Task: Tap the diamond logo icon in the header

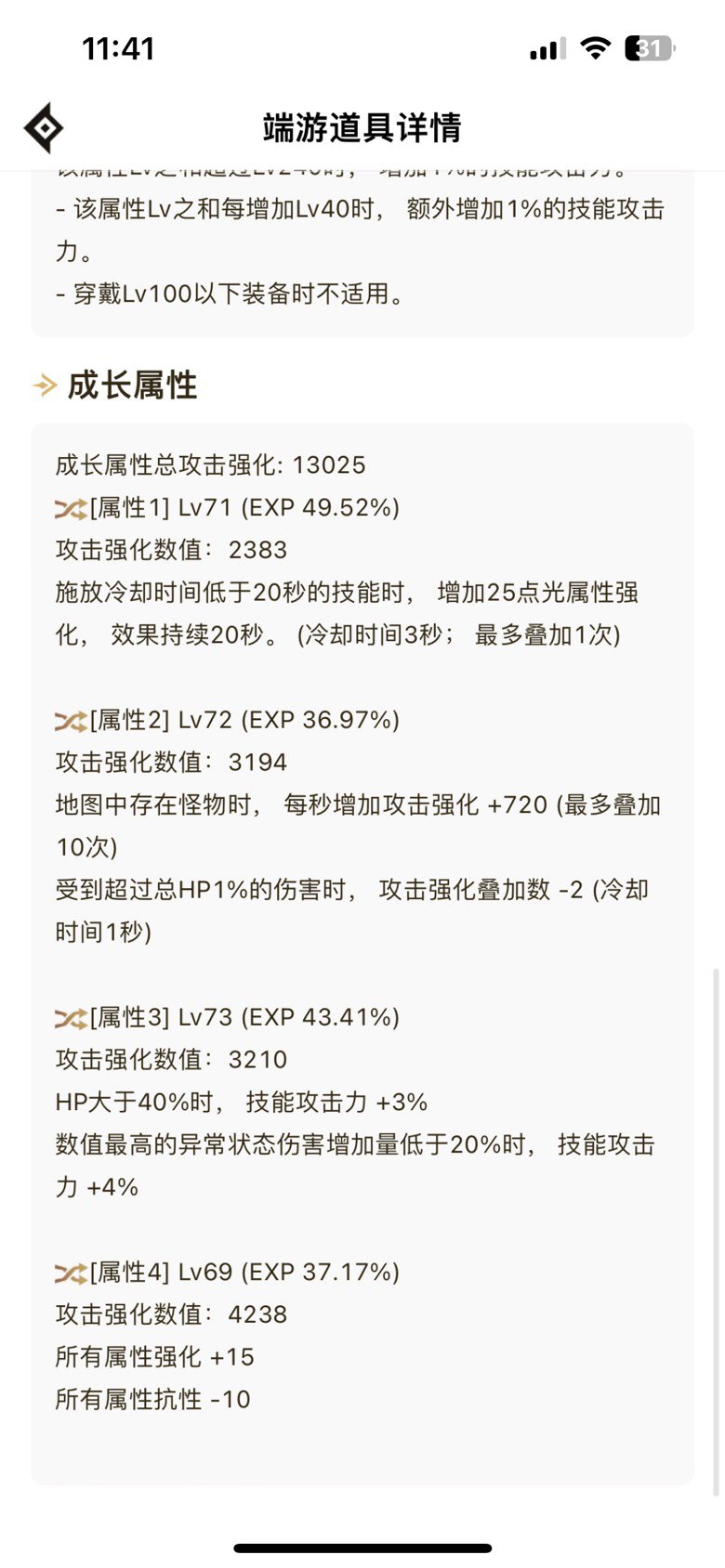Action: coord(44,128)
